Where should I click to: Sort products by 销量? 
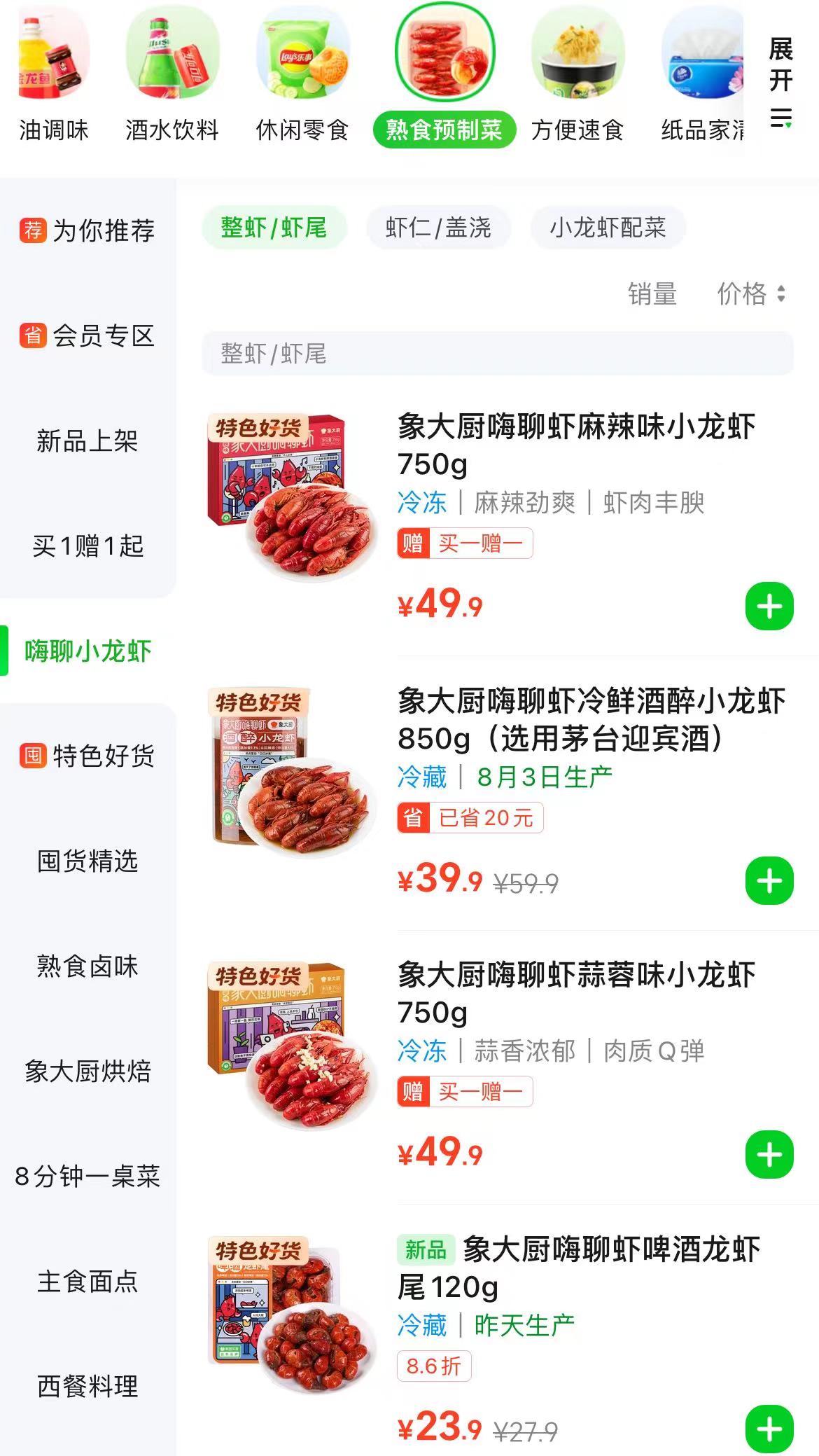[x=652, y=294]
